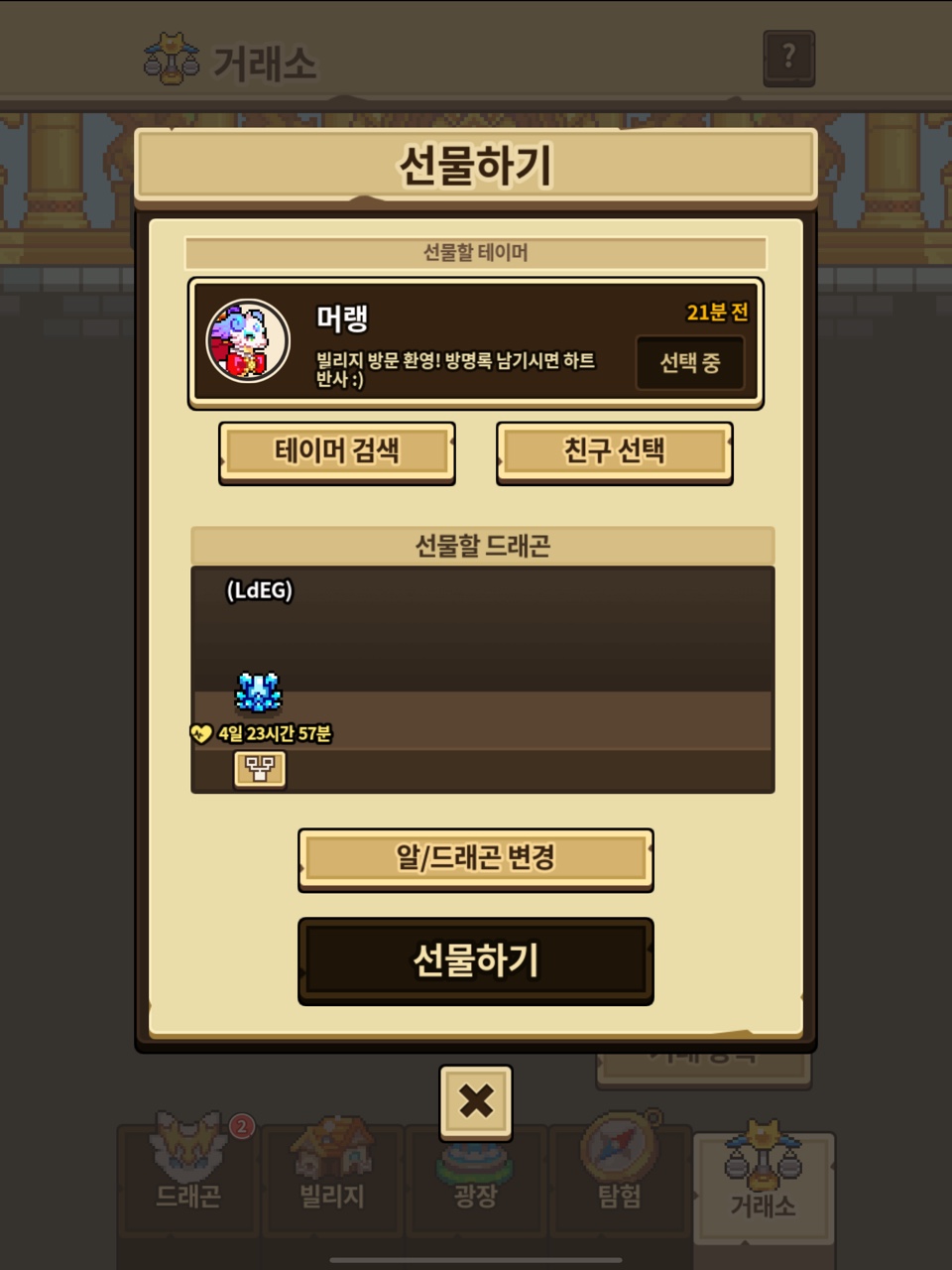The height and width of the screenshot is (1270, 952).
Task: Confirm gift with the 선물하기 button
Action: coord(475,960)
